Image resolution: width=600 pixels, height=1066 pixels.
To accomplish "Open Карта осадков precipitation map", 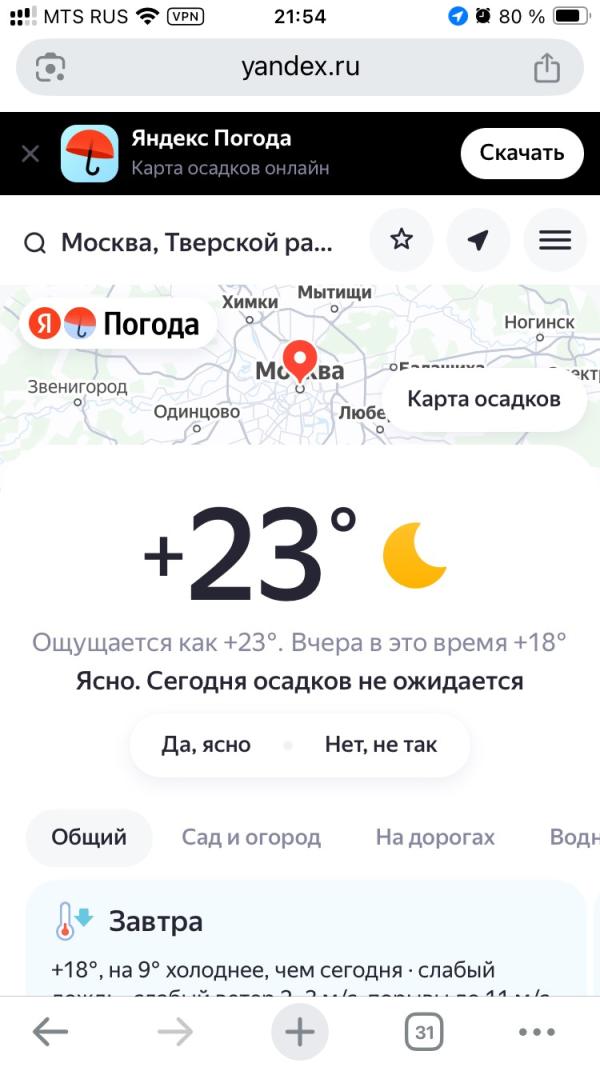I will tap(484, 399).
